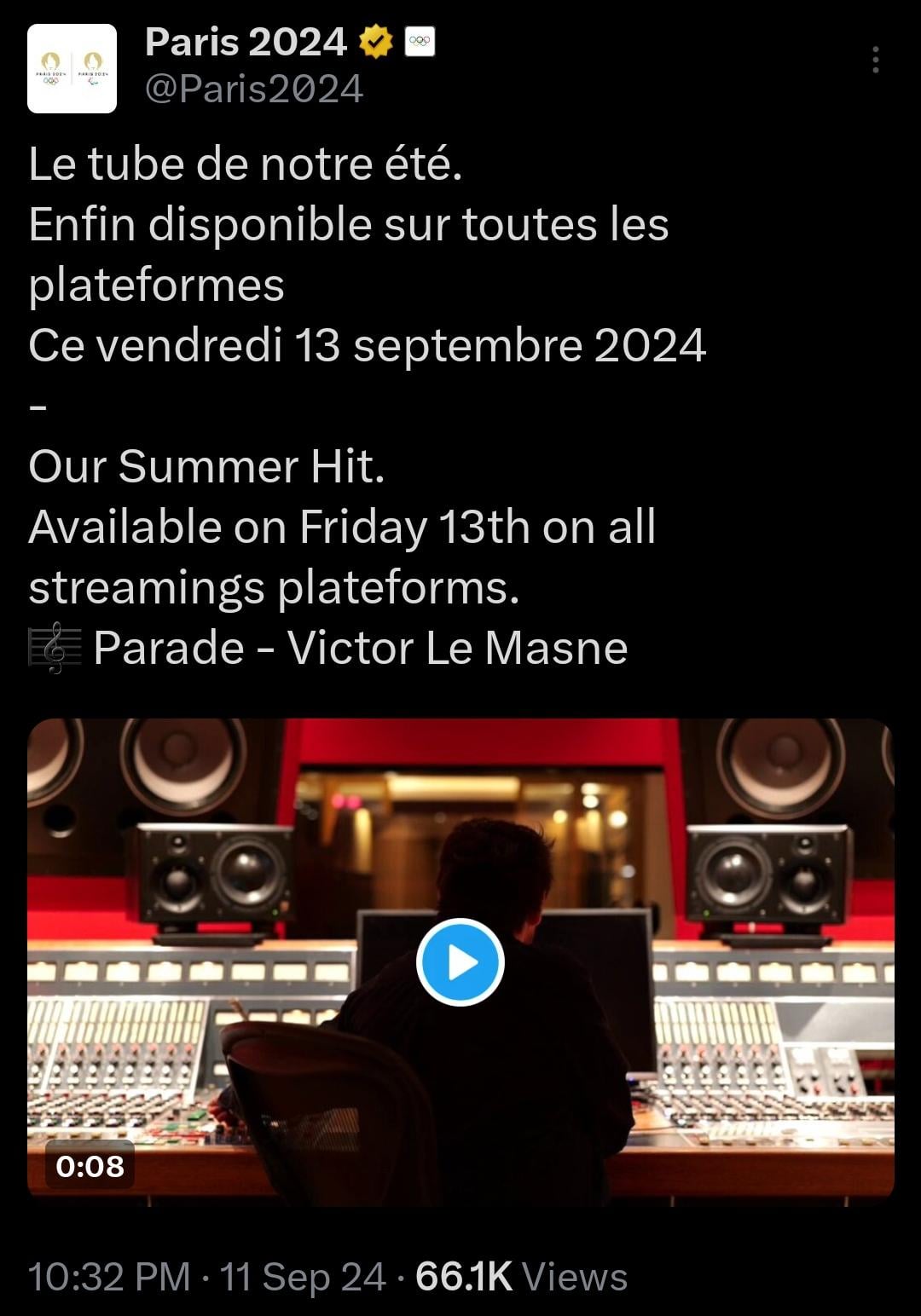Viewport: 921px width, 1316px height.
Task: Play the recording studio video
Action: (460, 962)
